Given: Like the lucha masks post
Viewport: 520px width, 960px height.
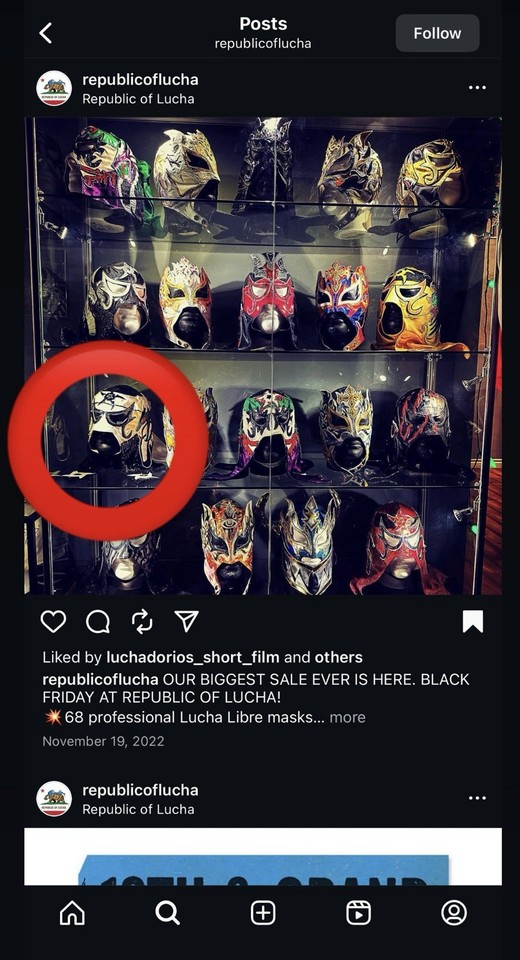Looking at the screenshot, I should coord(53,621).
